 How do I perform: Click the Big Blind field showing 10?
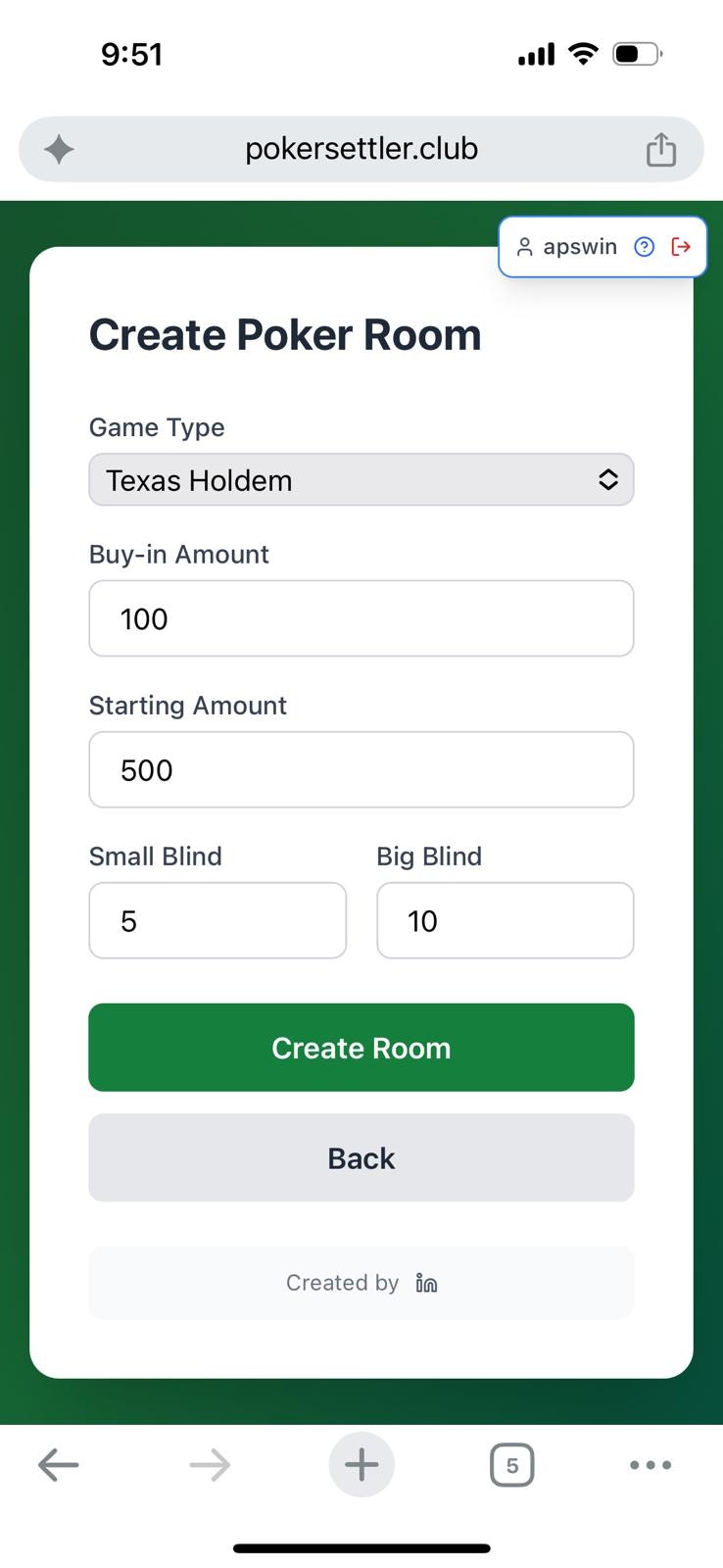pos(505,920)
